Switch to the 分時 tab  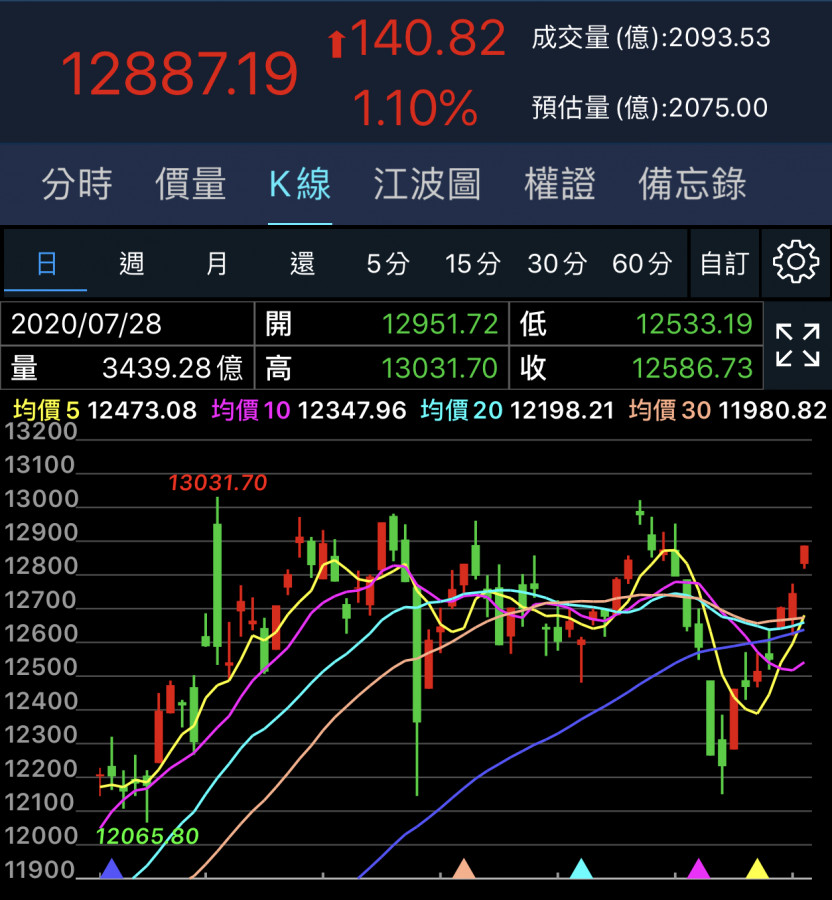(x=77, y=185)
